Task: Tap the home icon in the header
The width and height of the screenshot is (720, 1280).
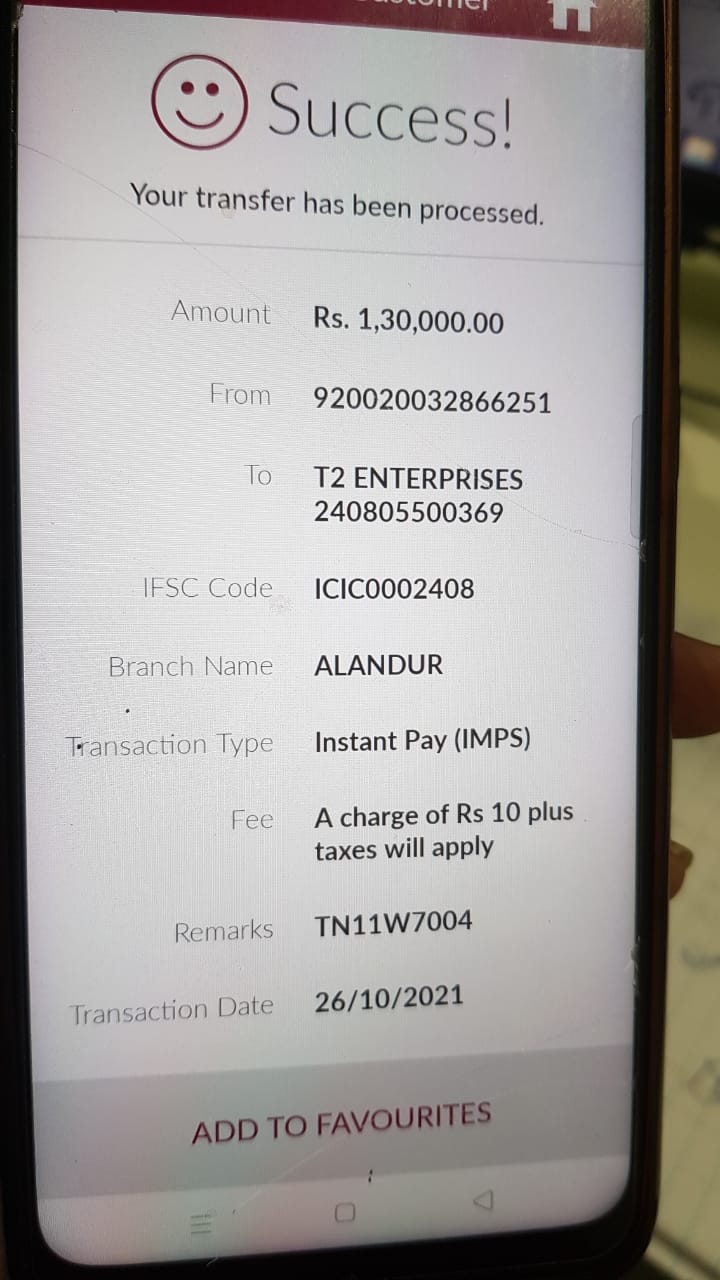Action: pyautogui.click(x=573, y=14)
